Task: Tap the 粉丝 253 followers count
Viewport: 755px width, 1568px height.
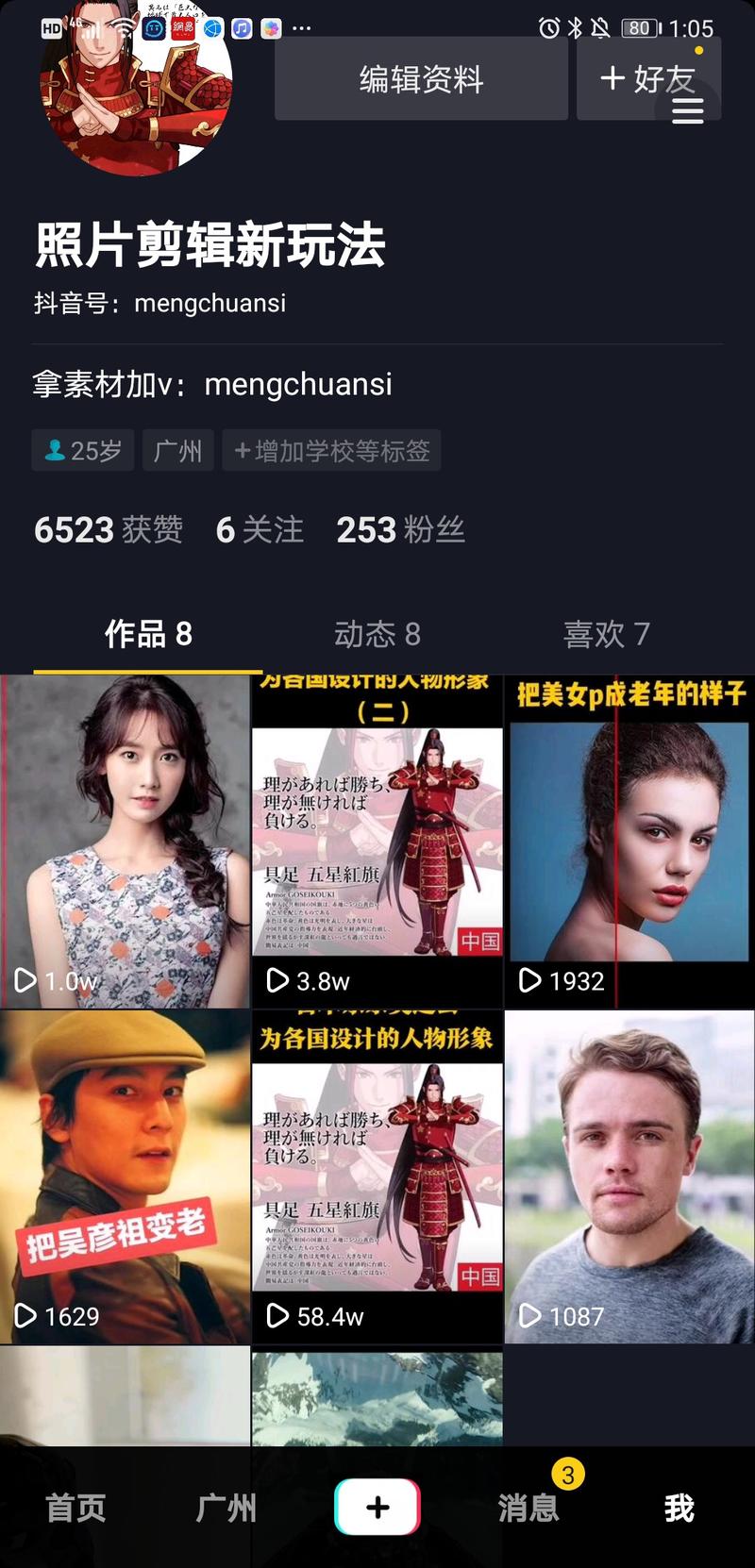Action: [400, 530]
